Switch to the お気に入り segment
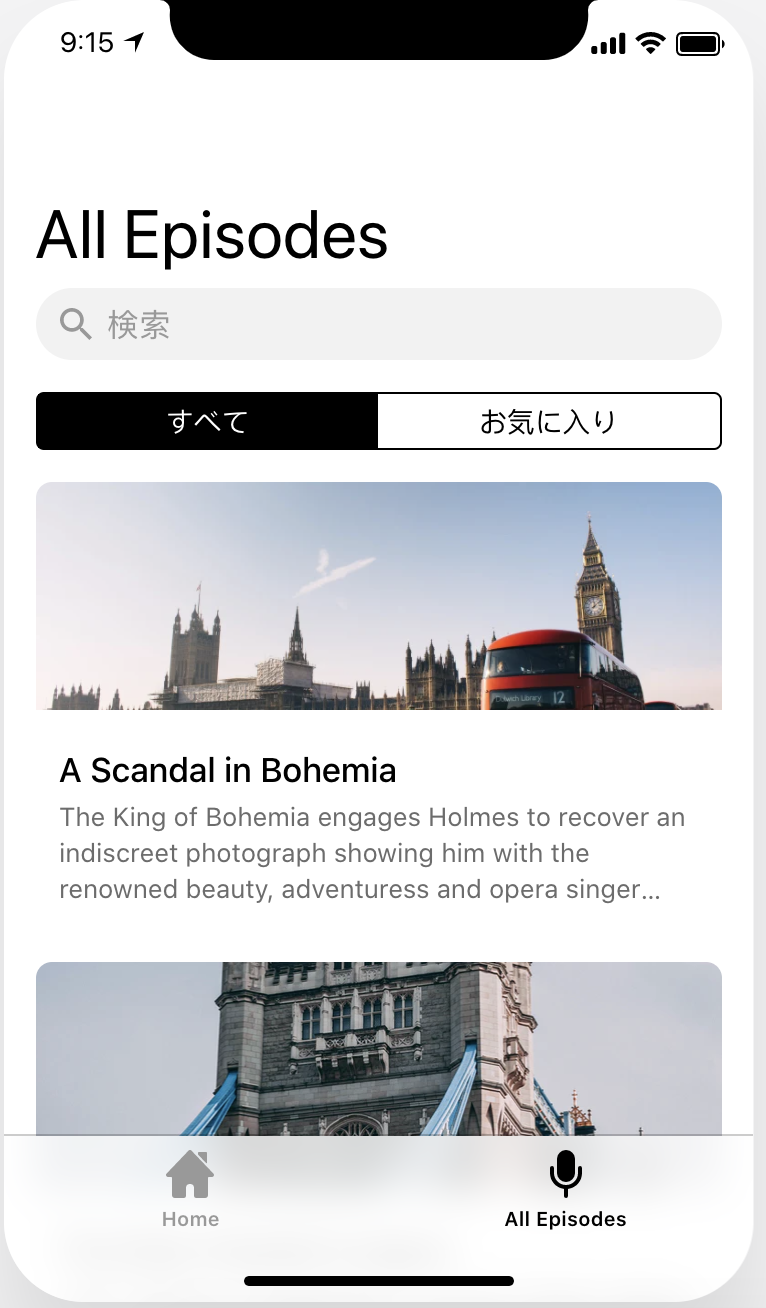This screenshot has width=766, height=1308. (548, 421)
